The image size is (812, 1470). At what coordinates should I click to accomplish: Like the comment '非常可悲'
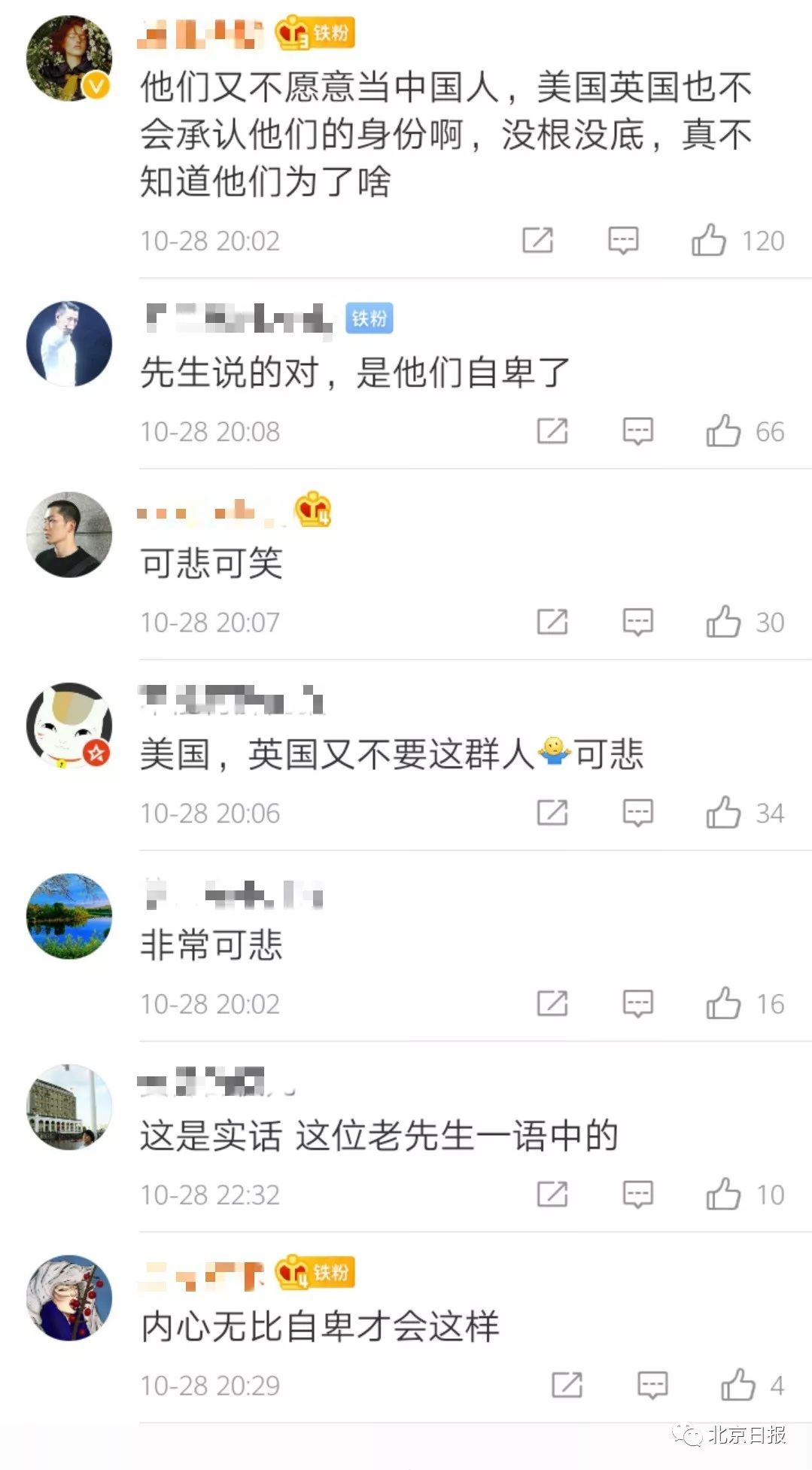(722, 1003)
